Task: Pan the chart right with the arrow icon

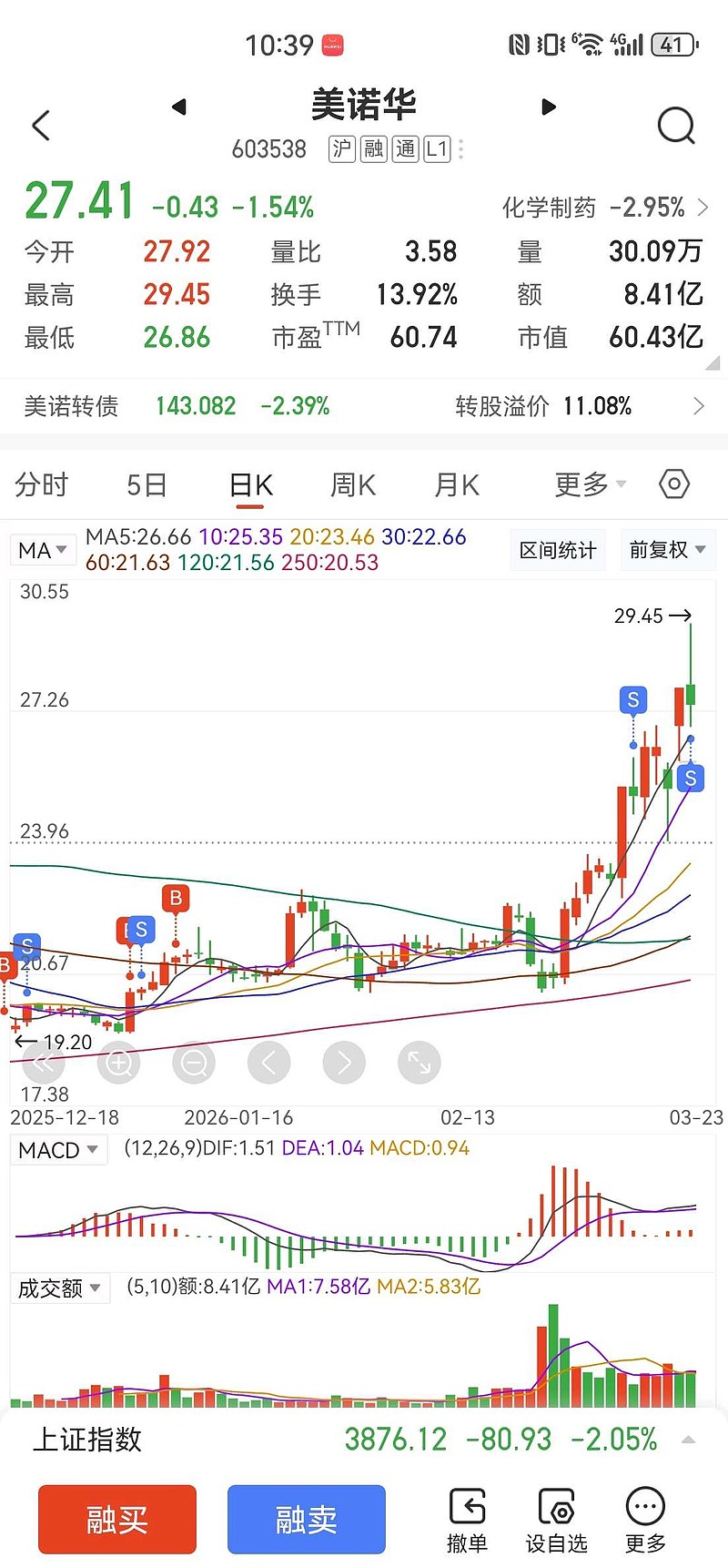Action: point(344,1062)
